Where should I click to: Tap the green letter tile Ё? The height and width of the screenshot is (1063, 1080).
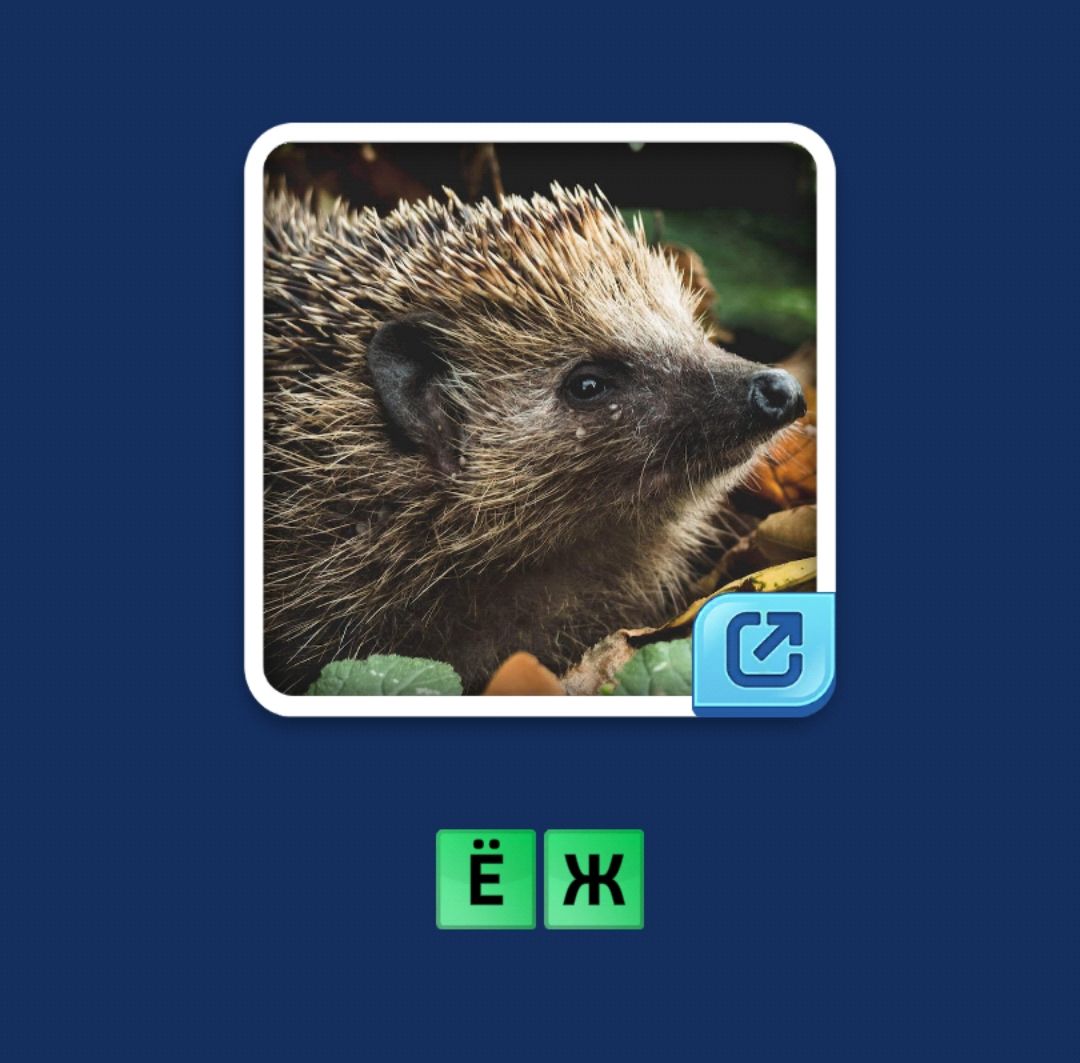(486, 879)
